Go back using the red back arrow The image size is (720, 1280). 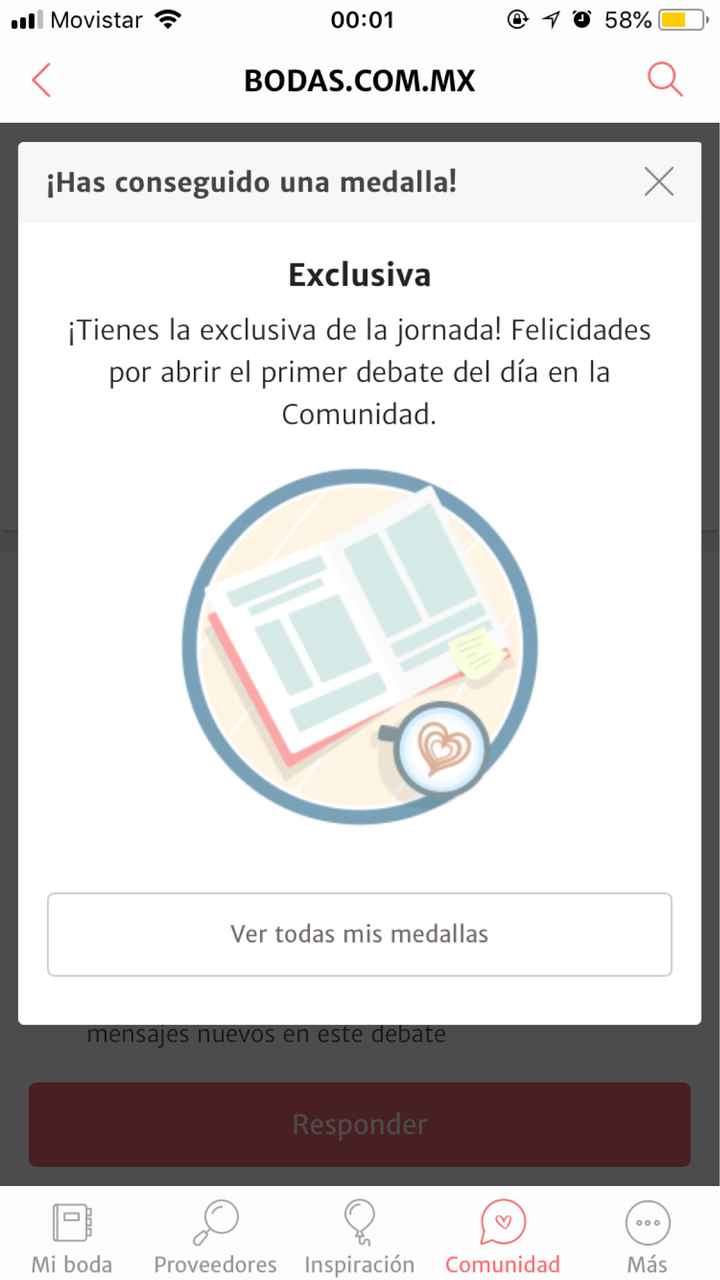tap(42, 79)
